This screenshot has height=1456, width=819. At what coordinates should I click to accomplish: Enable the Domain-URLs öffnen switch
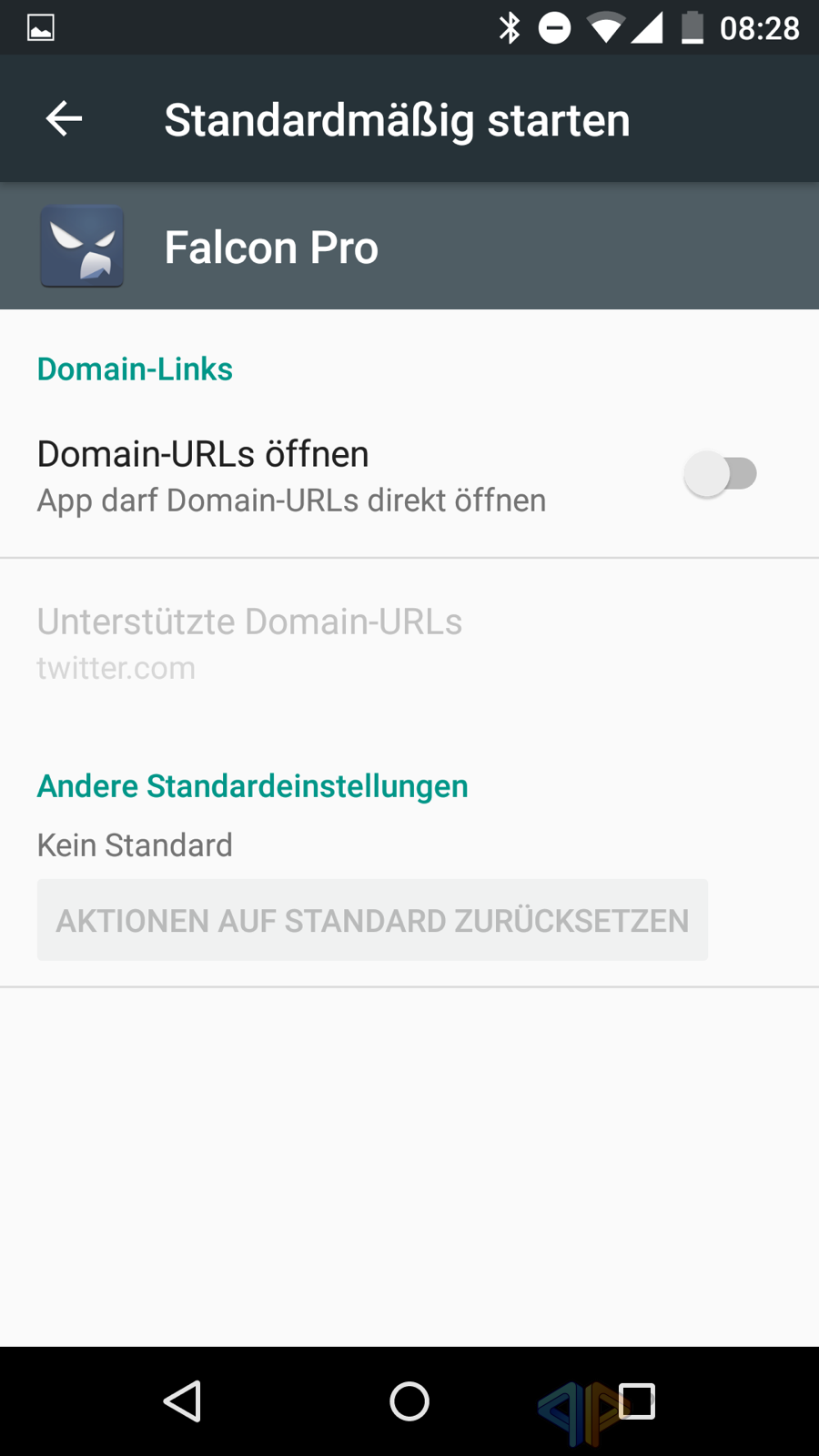[x=720, y=474]
